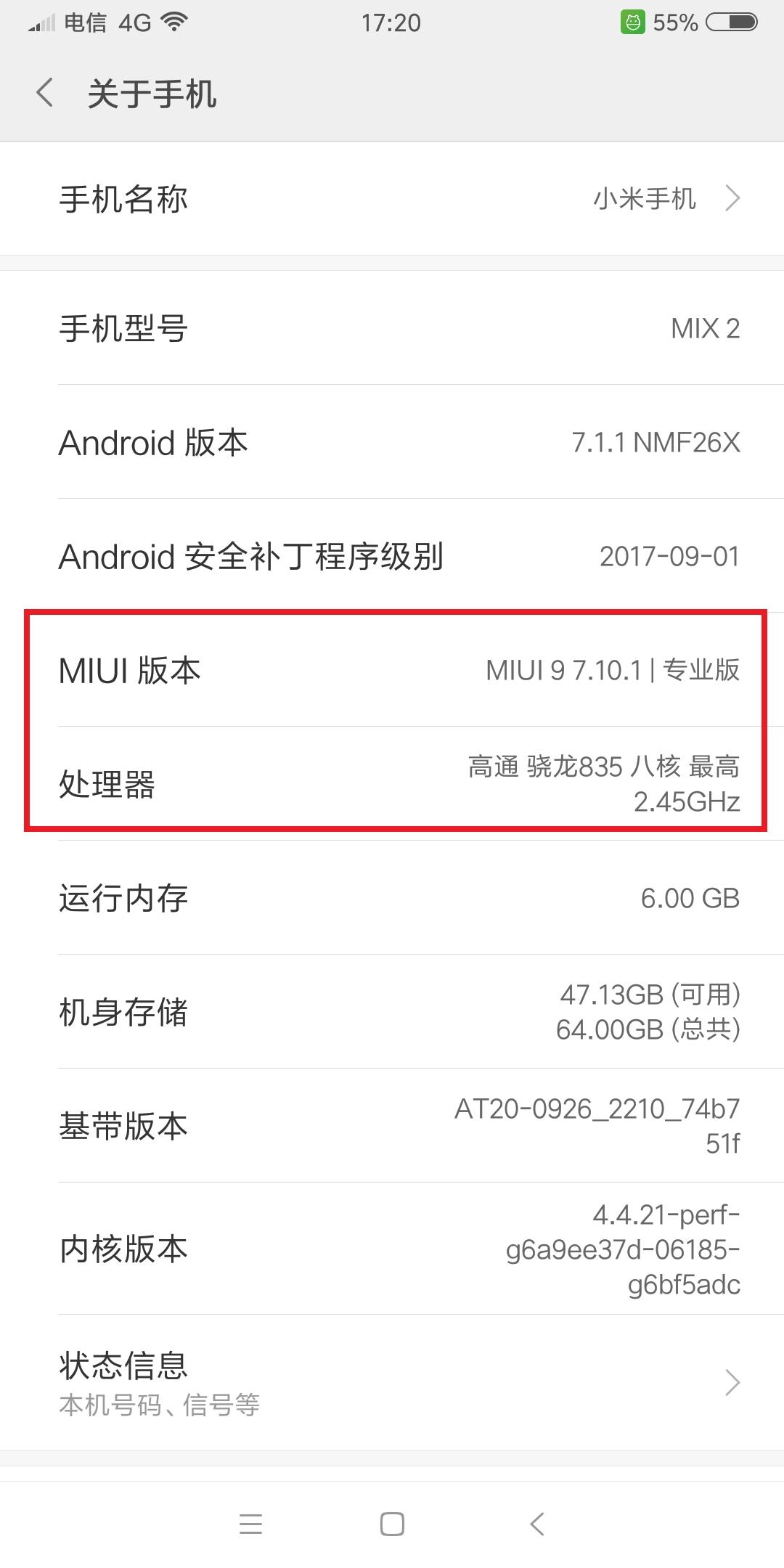Tap the green security app status icon
Screen dimensions: 784x1568
click(x=634, y=22)
